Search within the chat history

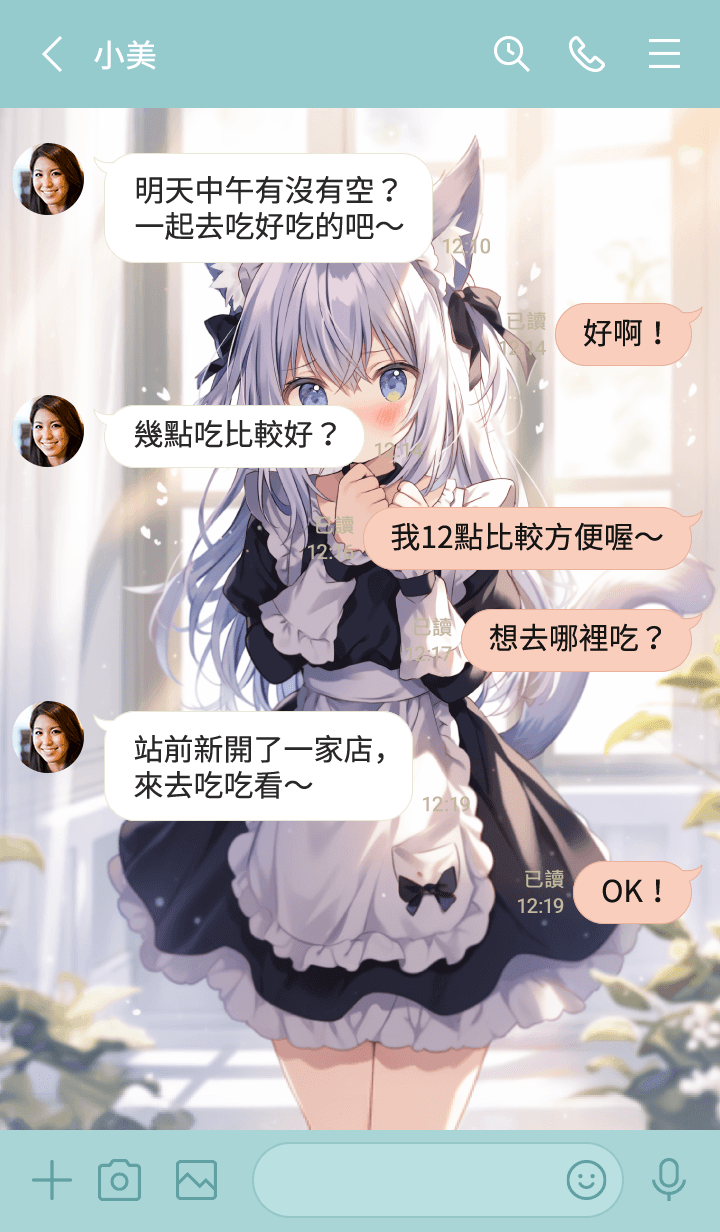[x=511, y=54]
